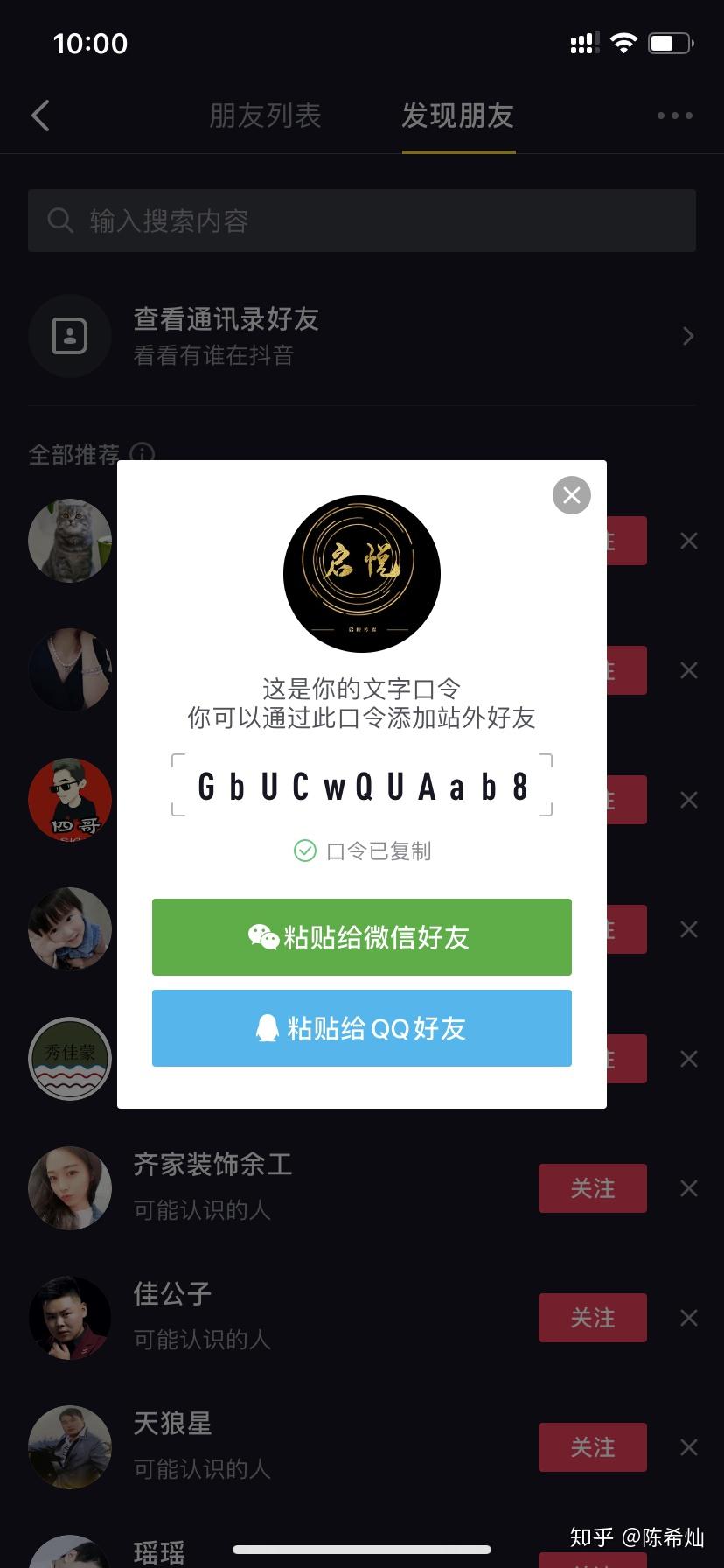
Task: Close the text password popup
Action: pos(572,495)
